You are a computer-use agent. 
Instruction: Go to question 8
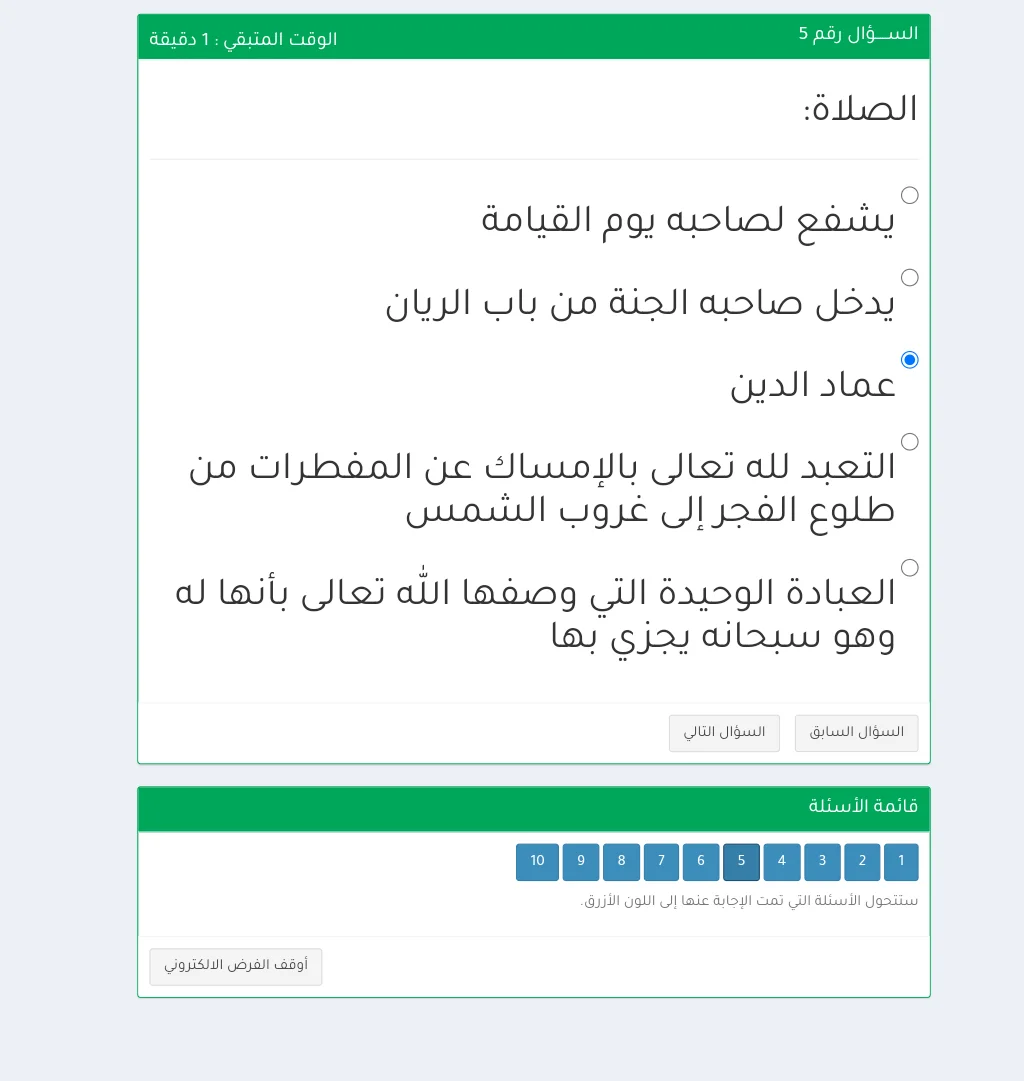(621, 862)
